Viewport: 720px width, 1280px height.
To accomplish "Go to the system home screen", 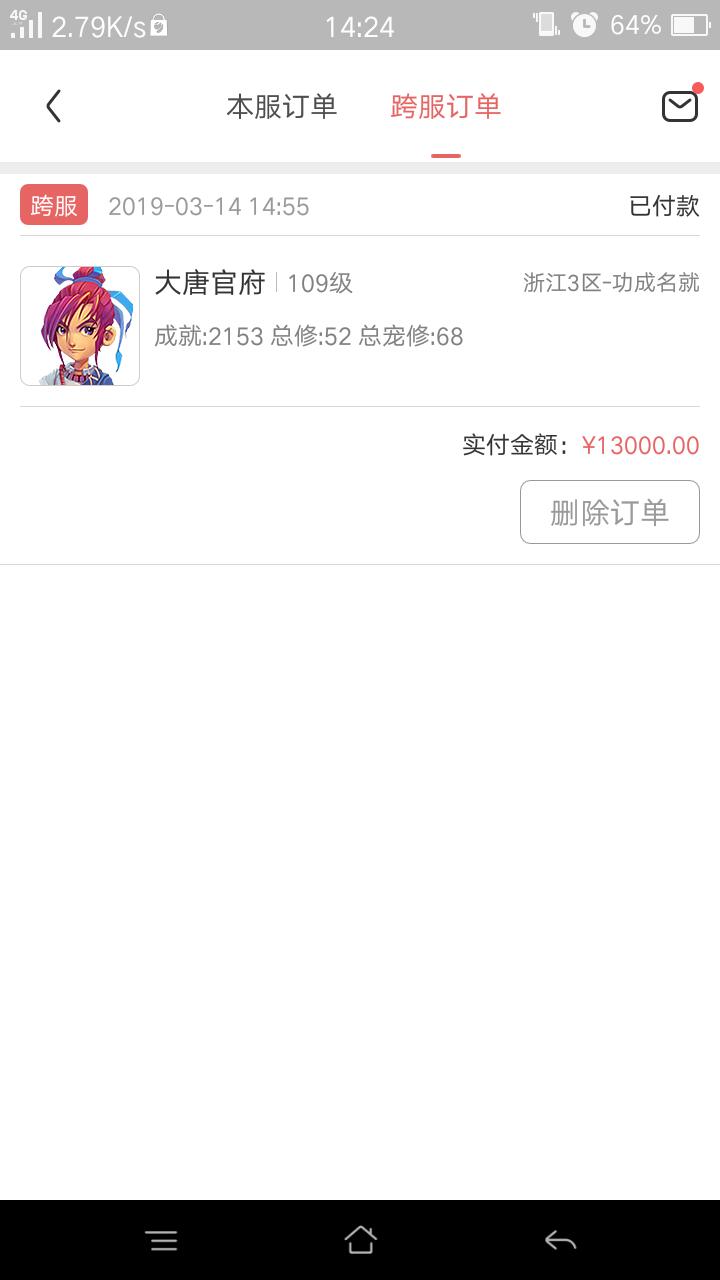I will [360, 1241].
